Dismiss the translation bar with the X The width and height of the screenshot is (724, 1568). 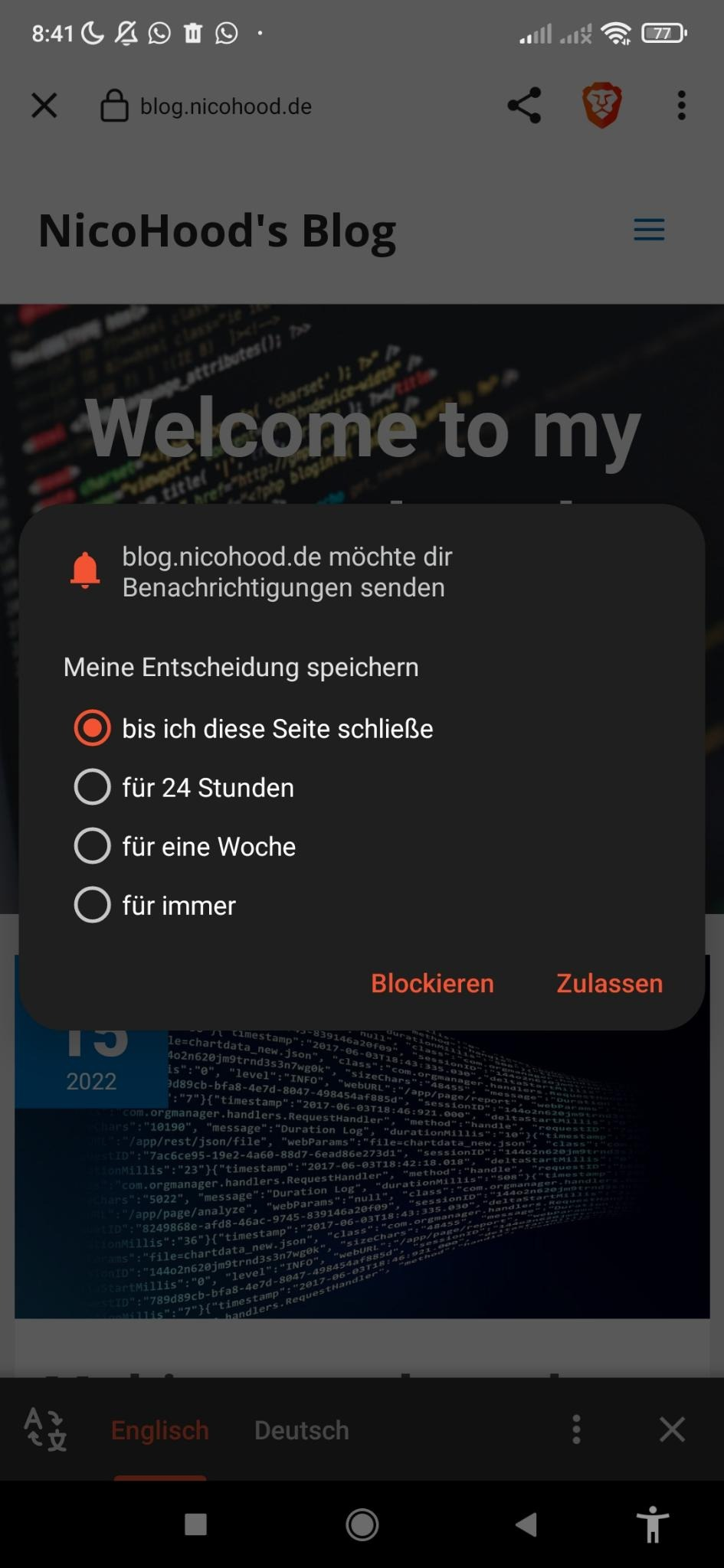(672, 1430)
